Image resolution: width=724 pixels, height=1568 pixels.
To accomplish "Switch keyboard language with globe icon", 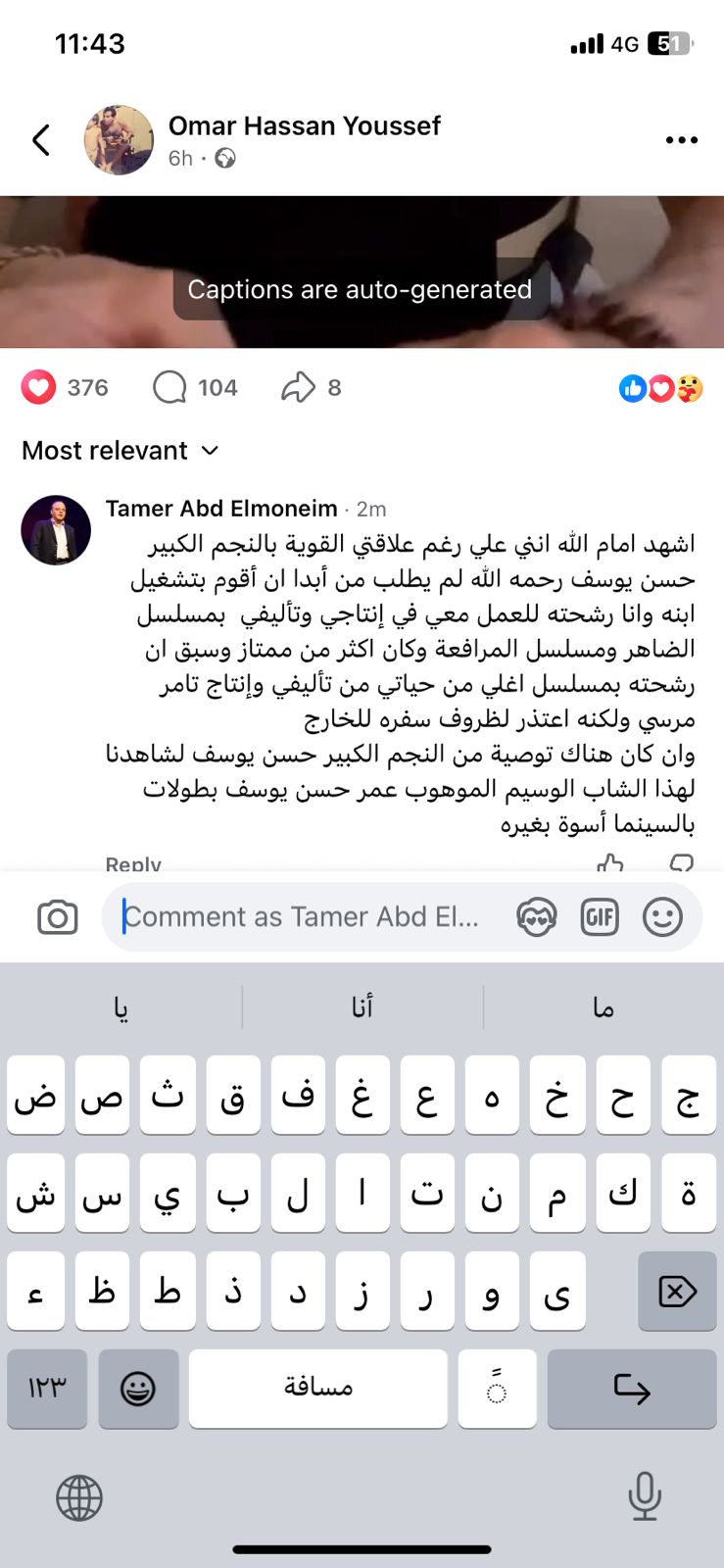I will (x=79, y=1497).
